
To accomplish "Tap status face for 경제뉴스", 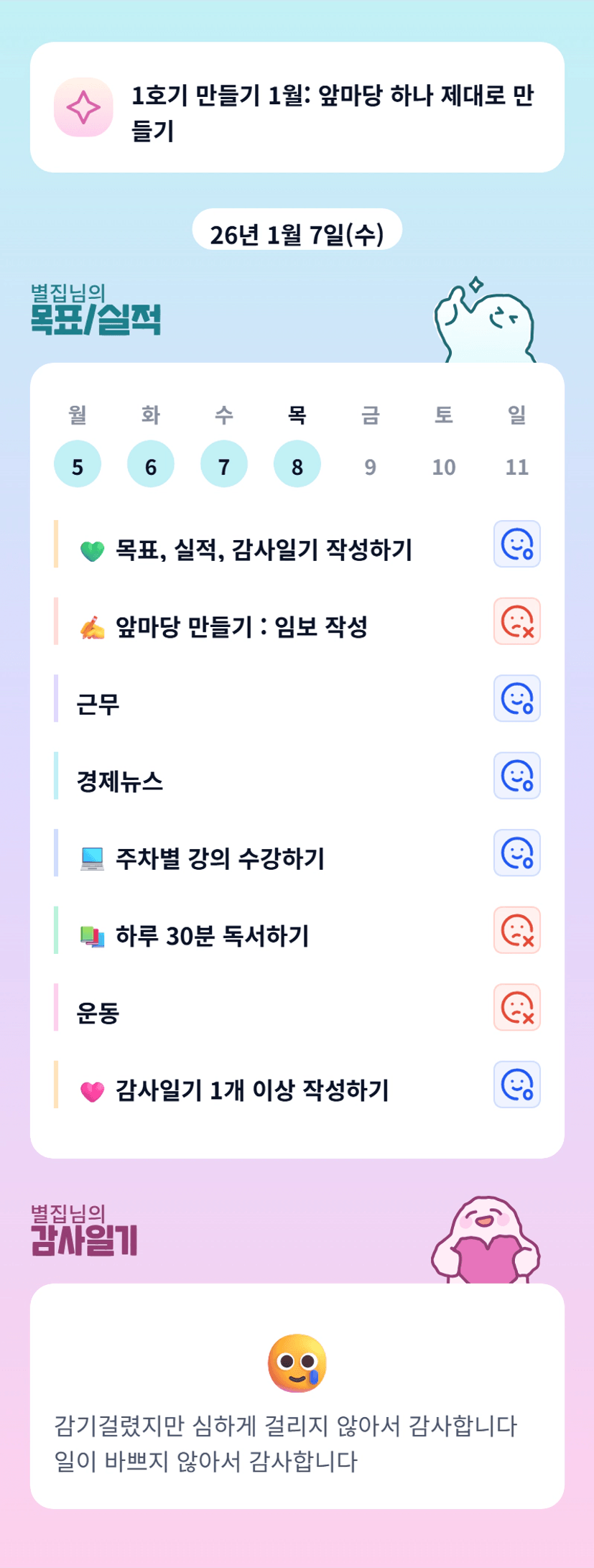I will point(517,776).
